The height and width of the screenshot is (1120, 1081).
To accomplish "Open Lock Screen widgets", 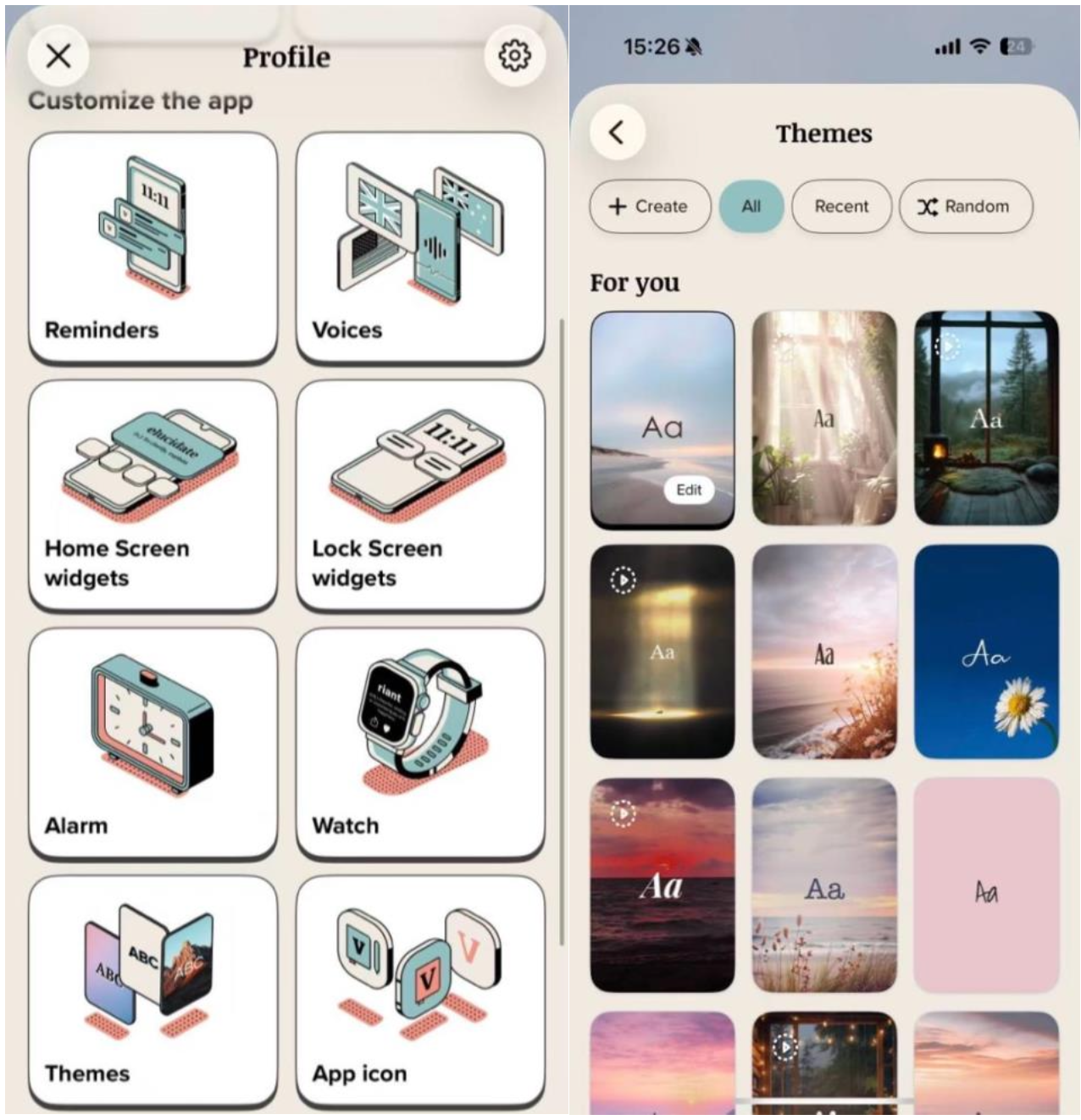I will 420,495.
